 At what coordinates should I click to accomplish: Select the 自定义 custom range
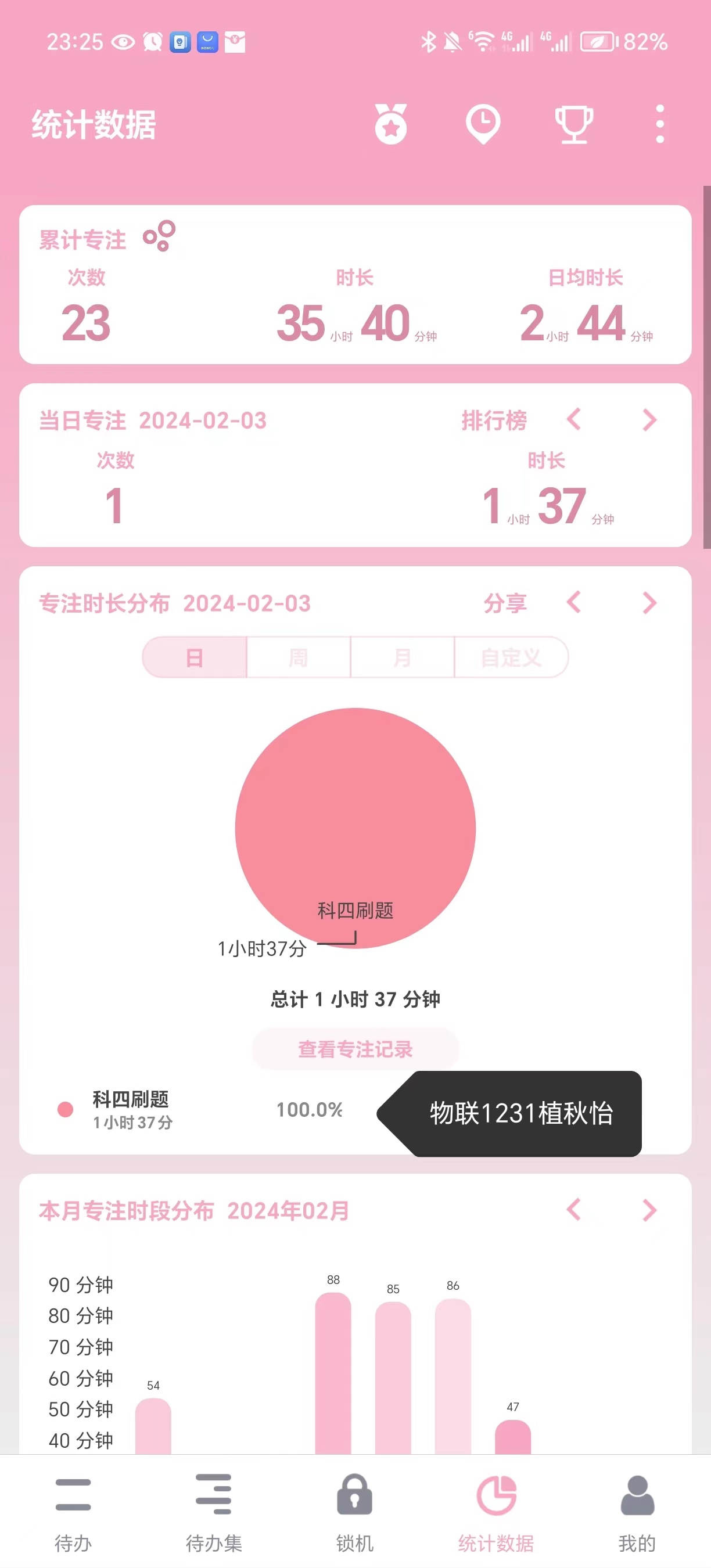tap(511, 657)
